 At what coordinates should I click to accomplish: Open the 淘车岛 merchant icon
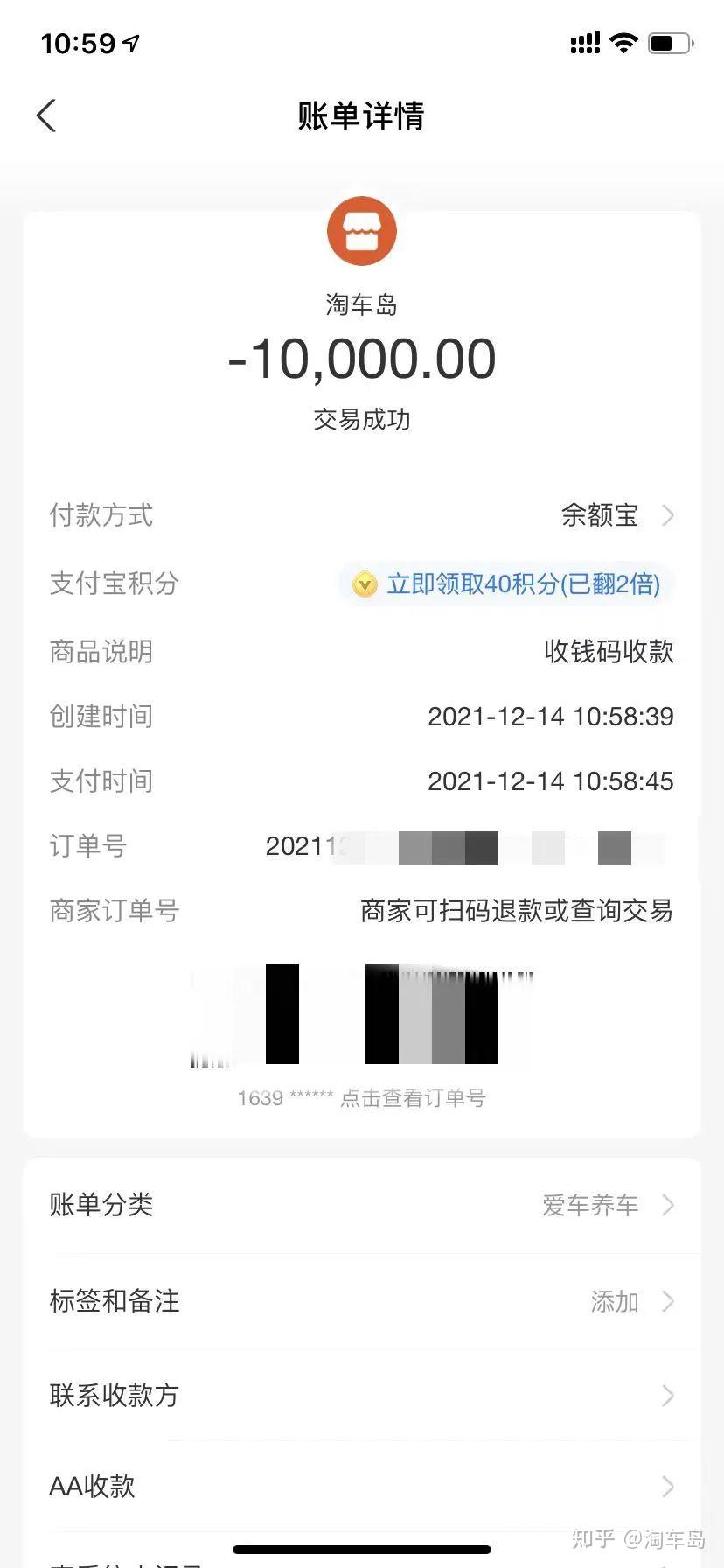click(x=362, y=232)
